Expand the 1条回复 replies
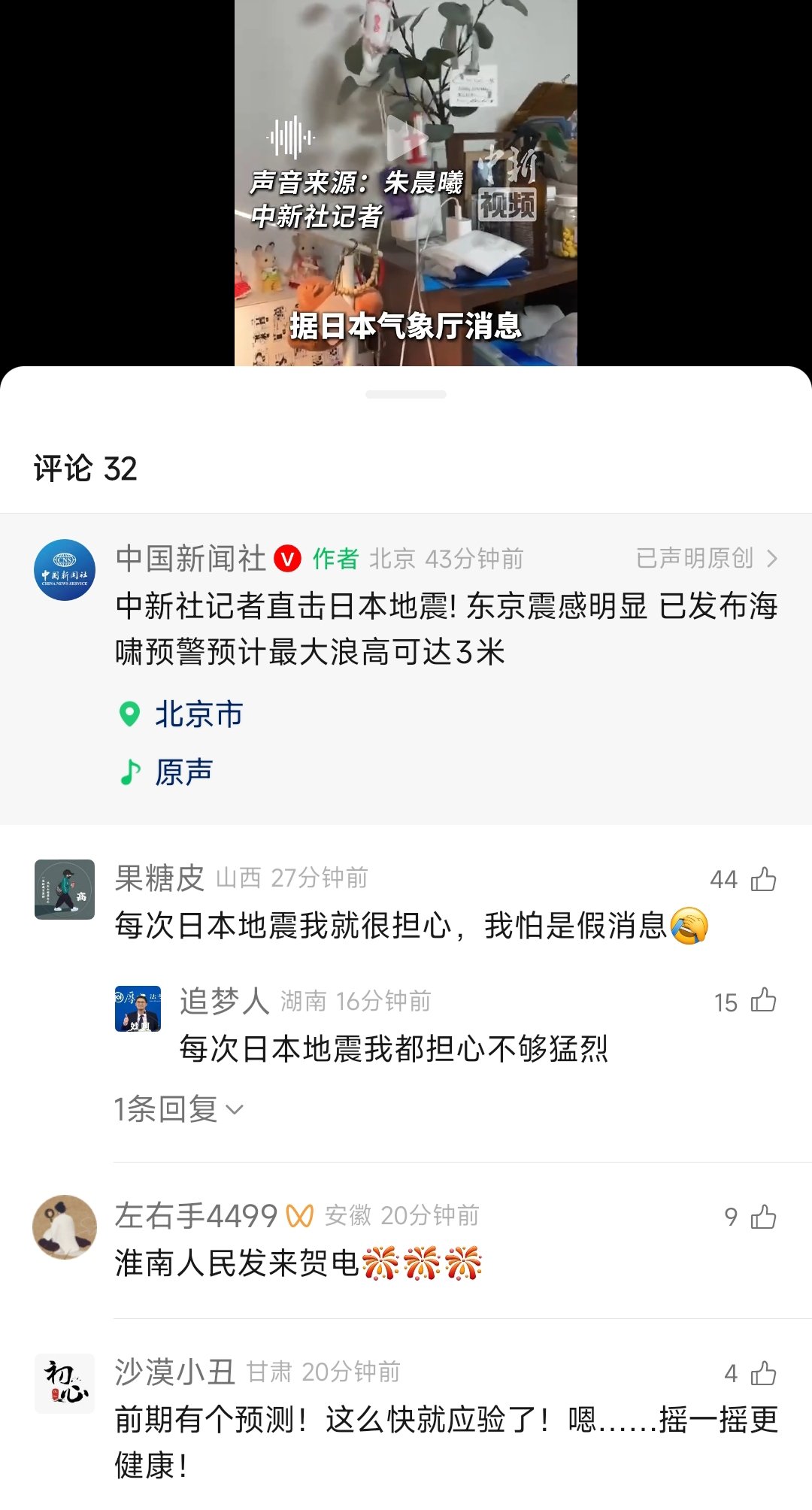The image size is (812, 1510). coord(178,1109)
